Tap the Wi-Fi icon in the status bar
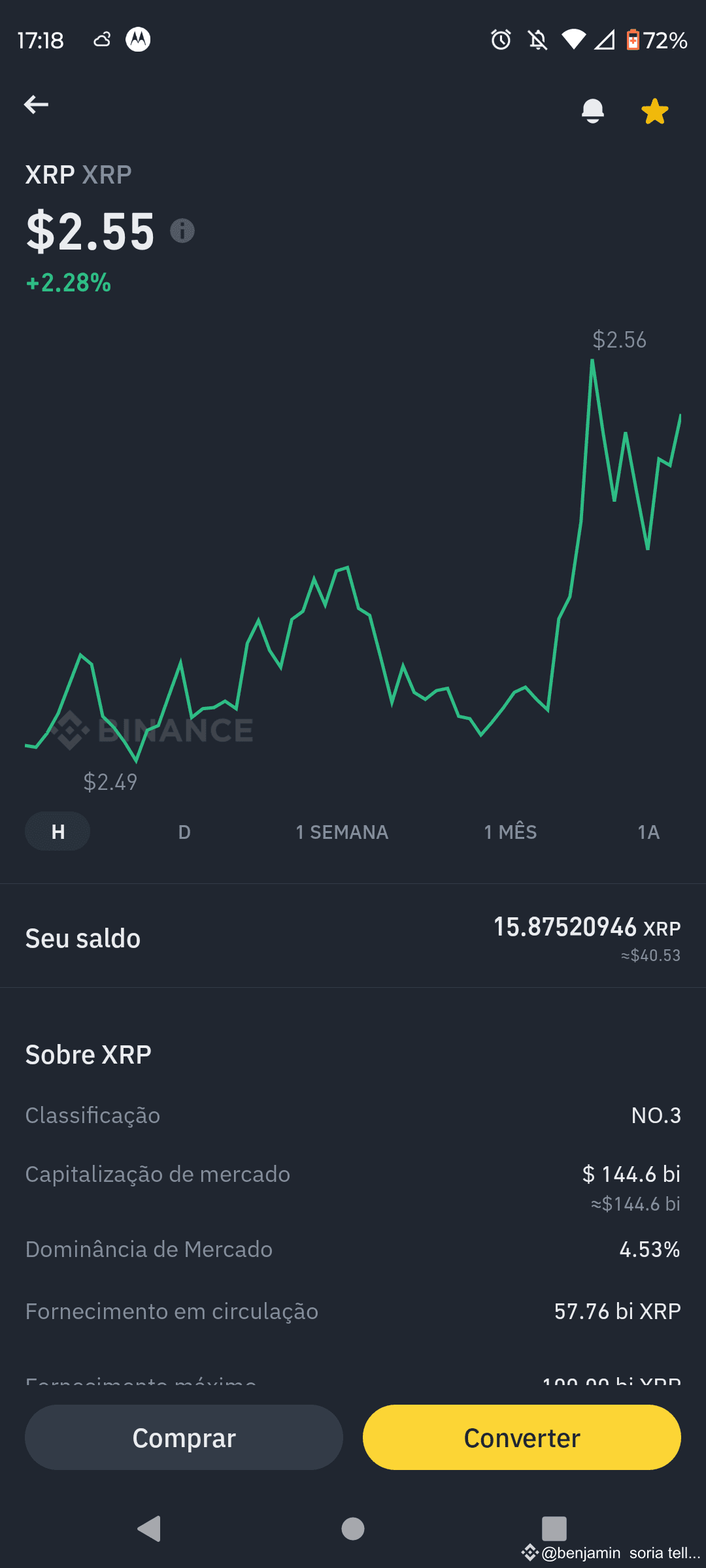706x1568 pixels. coord(575,40)
